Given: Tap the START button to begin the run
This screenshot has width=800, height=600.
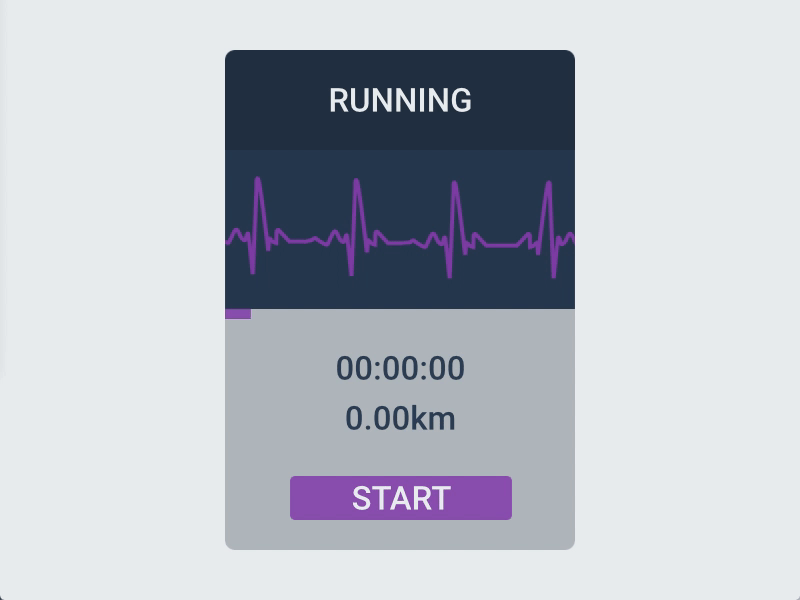Looking at the screenshot, I should pyautogui.click(x=400, y=498).
